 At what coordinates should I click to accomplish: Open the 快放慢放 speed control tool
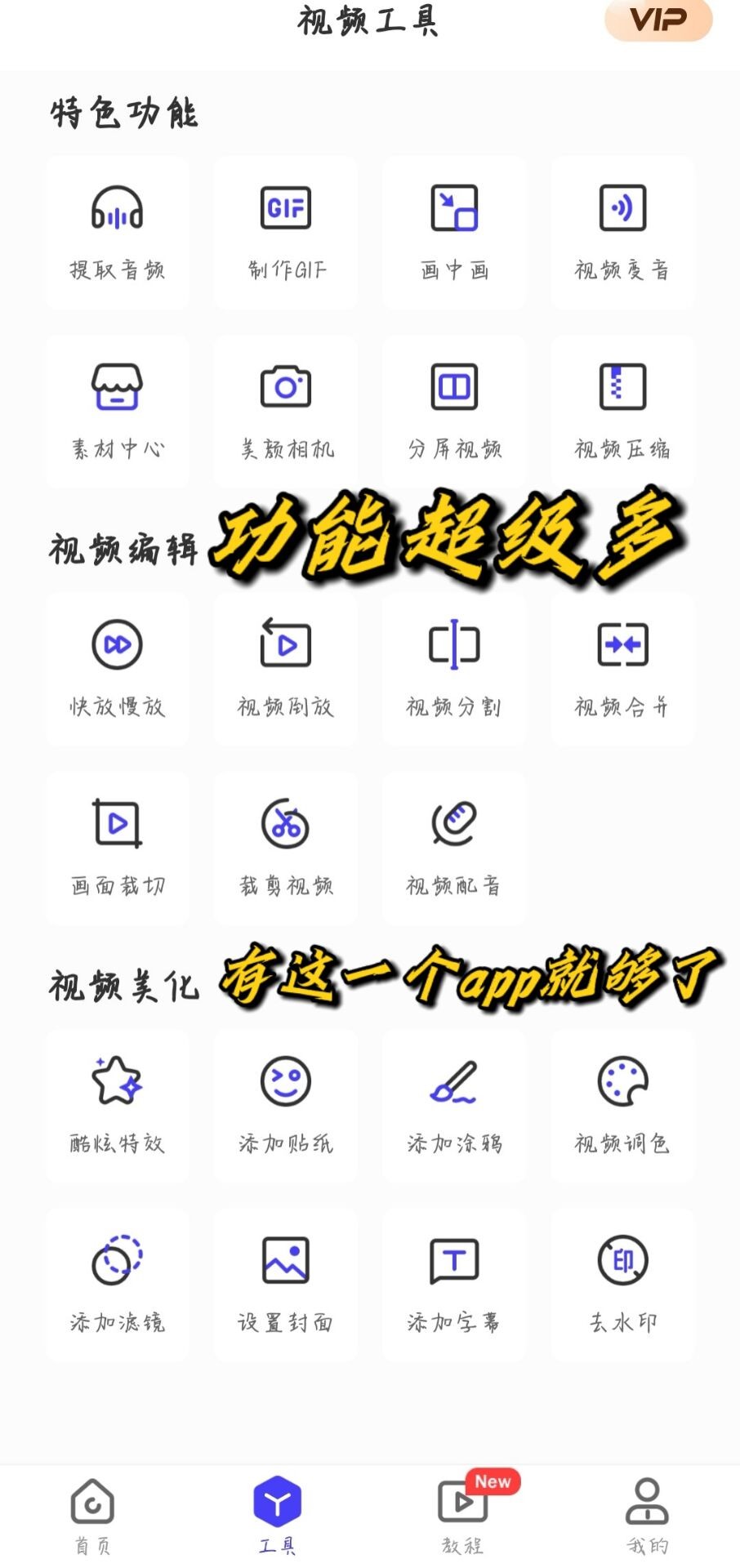(x=117, y=670)
